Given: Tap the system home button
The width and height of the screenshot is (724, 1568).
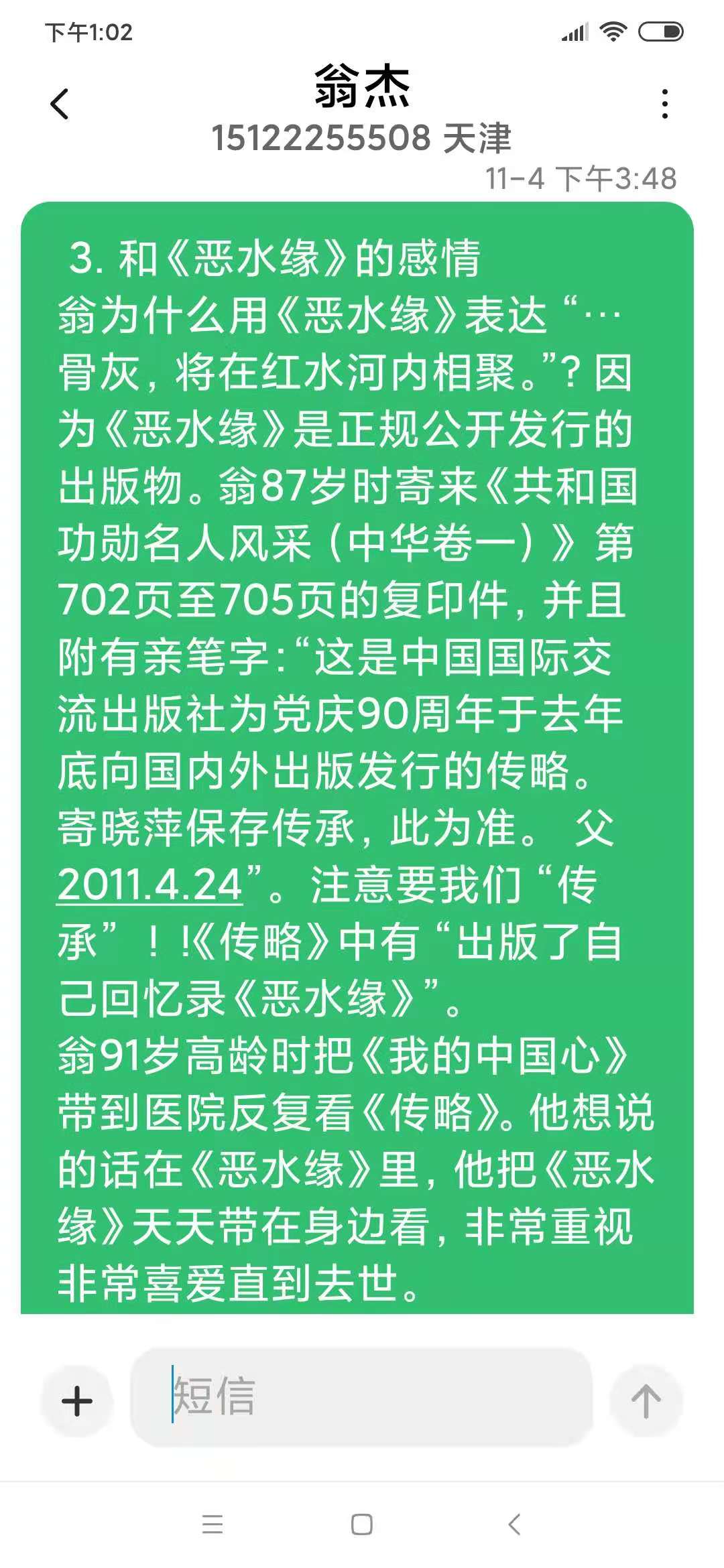Looking at the screenshot, I should (362, 1524).
